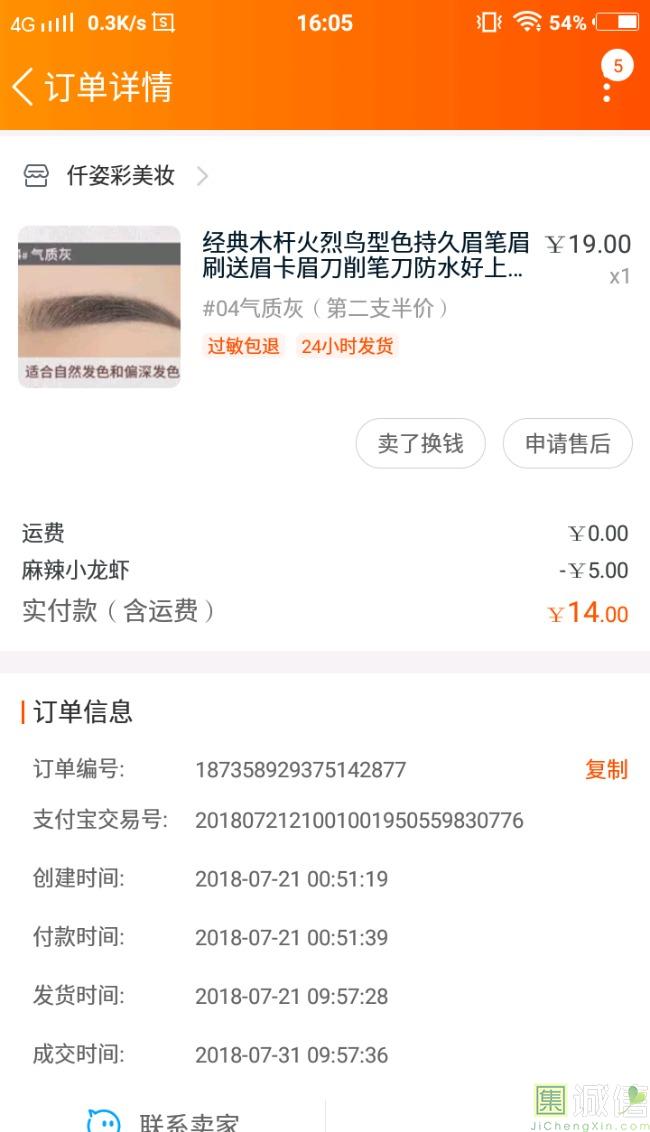Screen dimensions: 650x1132
Task: Tap the 卖了换钱 button
Action: coord(420,444)
